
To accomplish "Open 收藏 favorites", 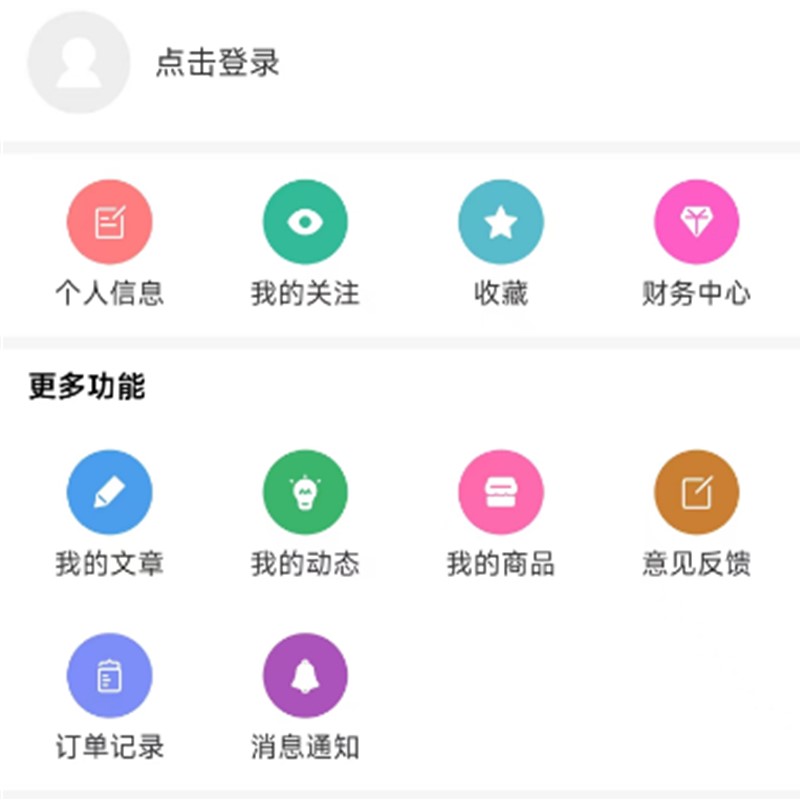I will (x=501, y=222).
